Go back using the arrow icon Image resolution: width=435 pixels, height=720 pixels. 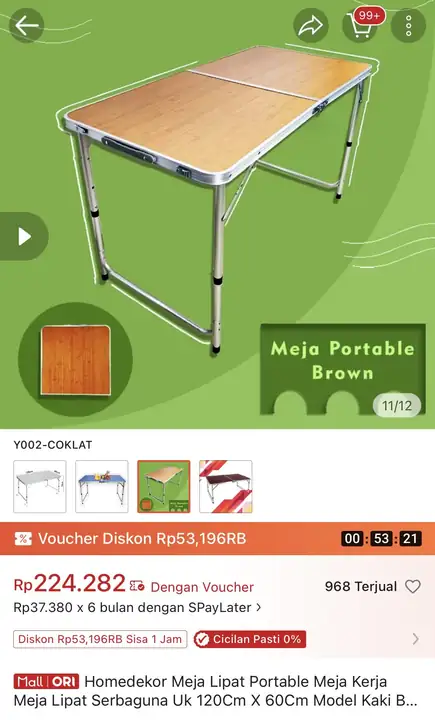pyautogui.click(x=27, y=25)
